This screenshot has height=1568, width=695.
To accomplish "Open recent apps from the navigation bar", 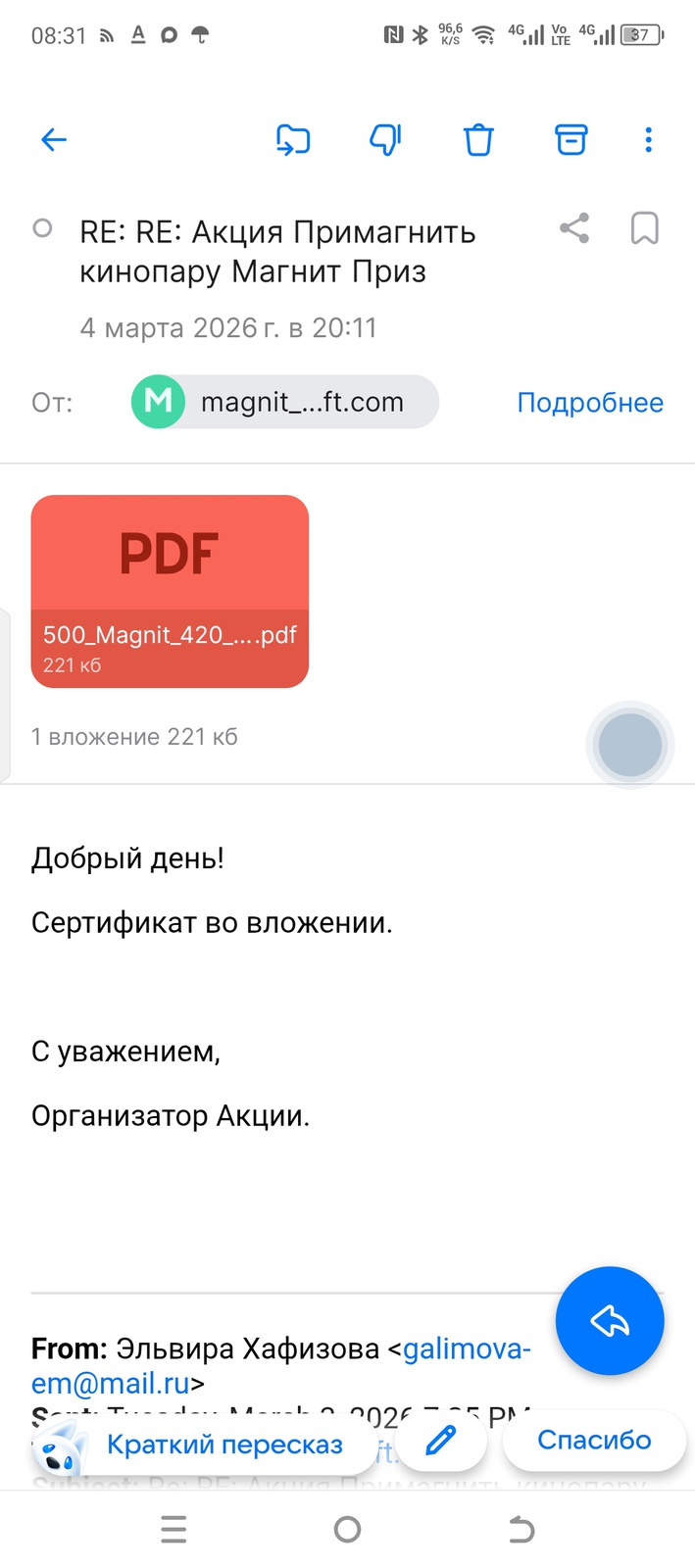I will click(174, 1529).
